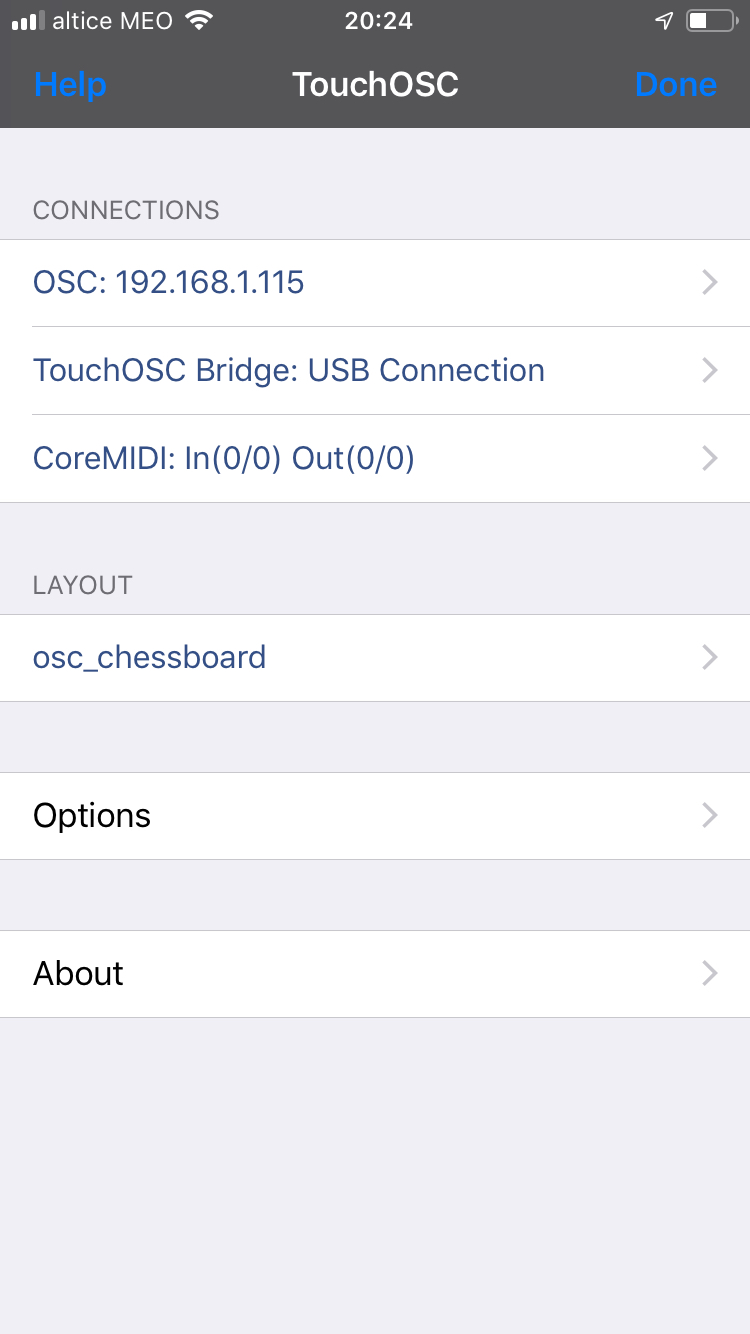Open TouchOSC Bridge USB Connection settings
The width and height of the screenshot is (750, 1334).
[375, 371]
